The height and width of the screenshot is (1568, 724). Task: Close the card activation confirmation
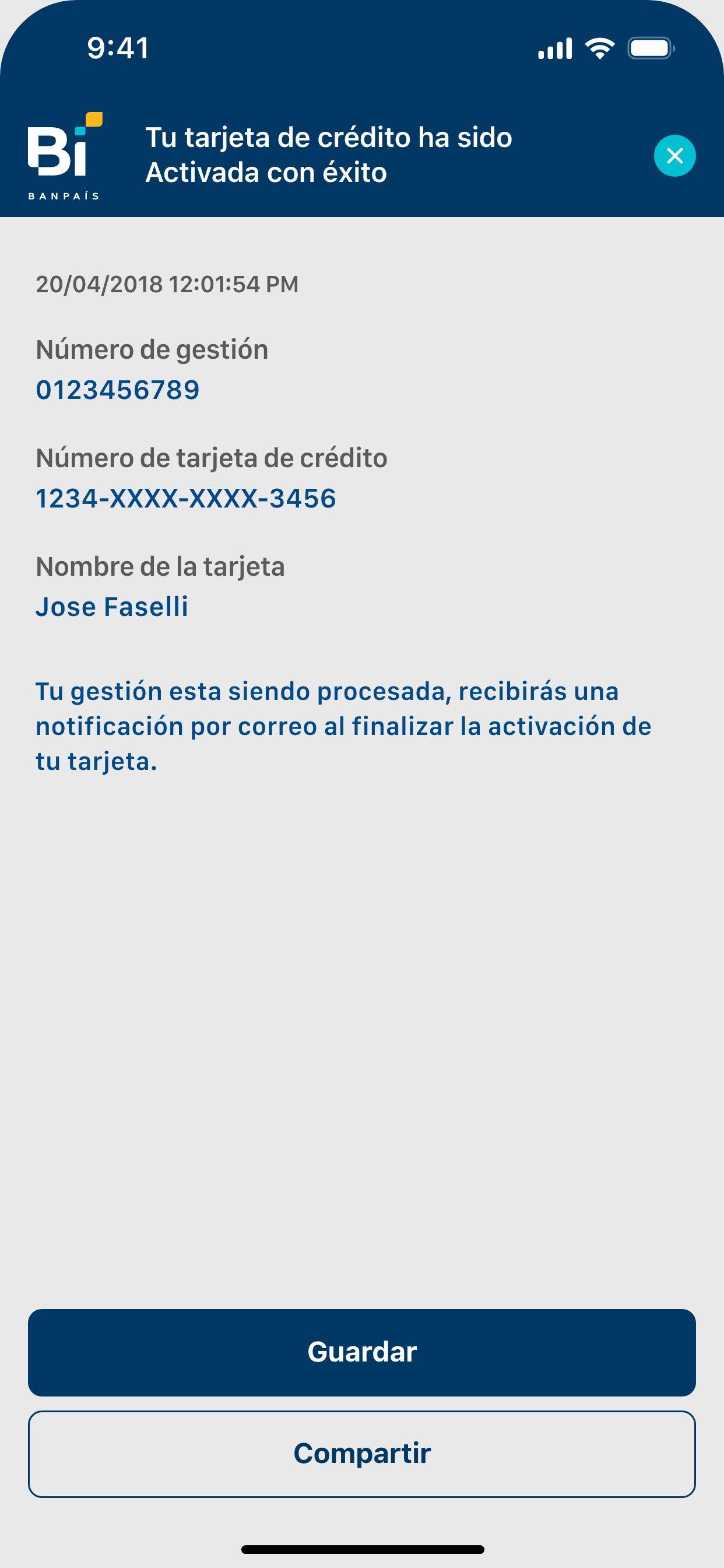point(674,156)
